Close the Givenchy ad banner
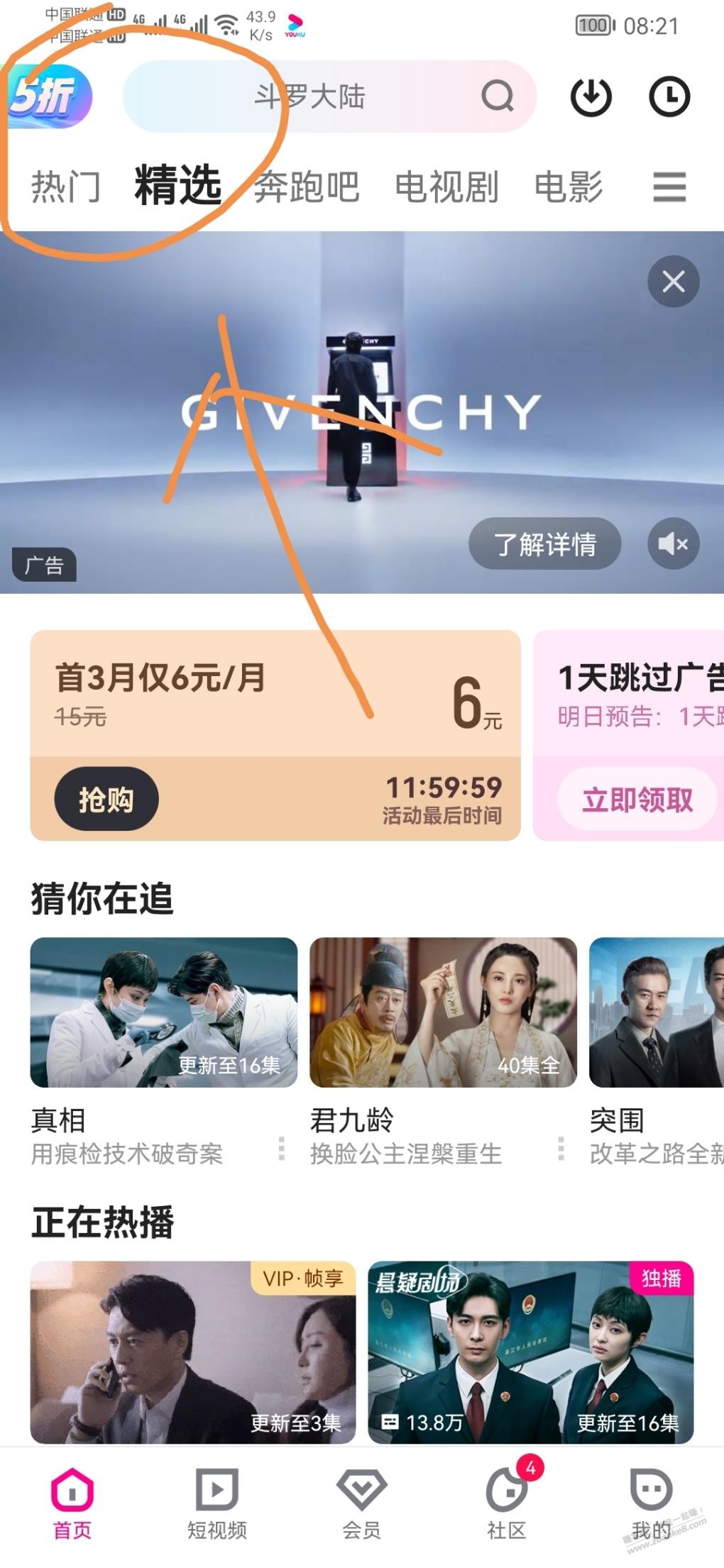The image size is (724, 1568). click(673, 282)
